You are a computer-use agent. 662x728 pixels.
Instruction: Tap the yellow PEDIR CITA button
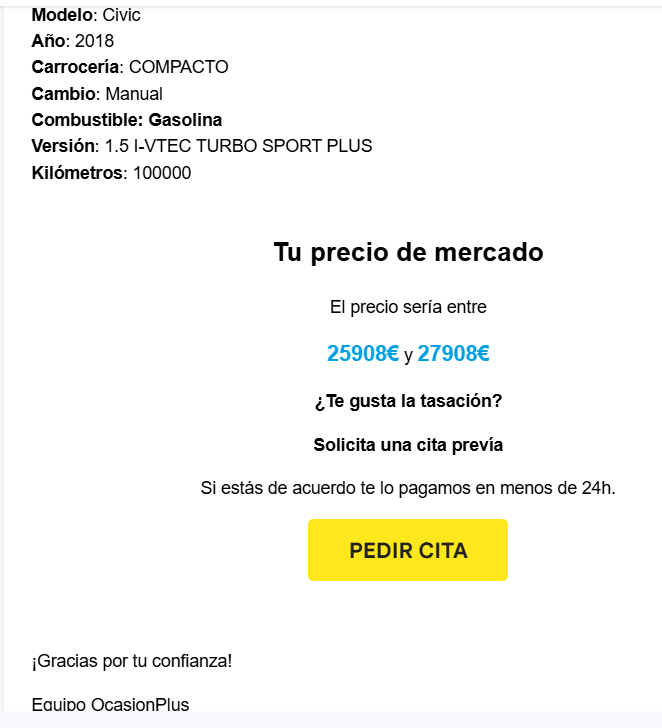click(x=407, y=550)
